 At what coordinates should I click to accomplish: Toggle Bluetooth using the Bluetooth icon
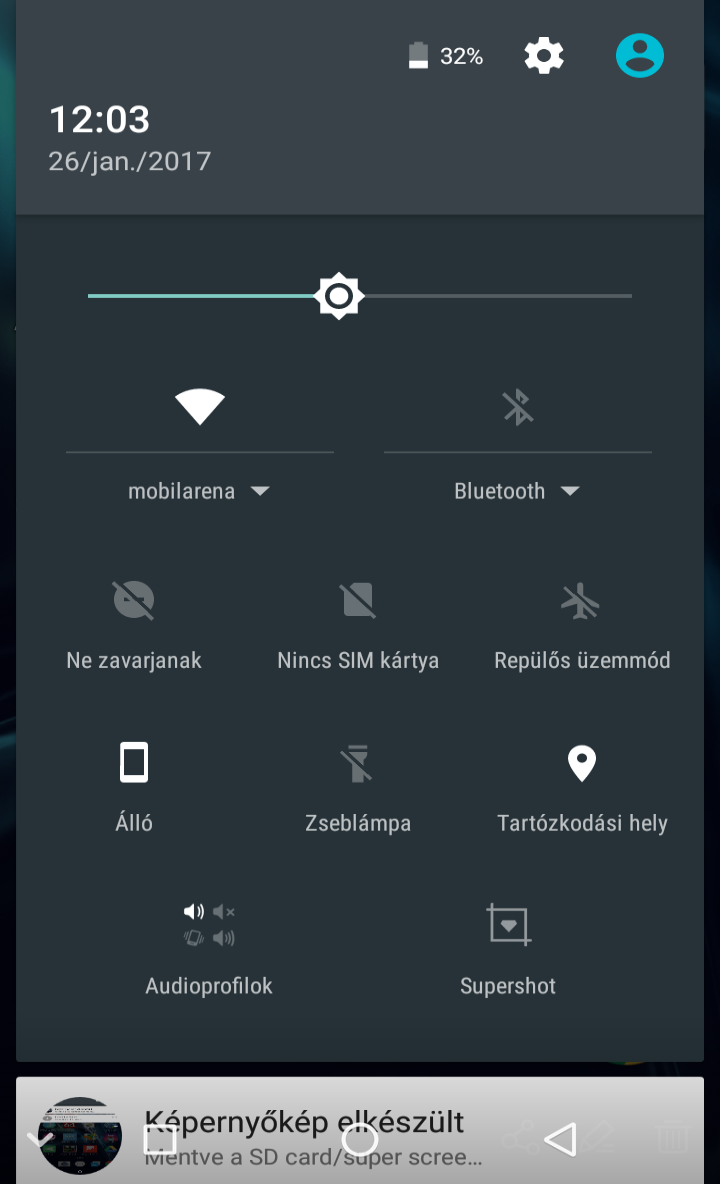coord(518,407)
